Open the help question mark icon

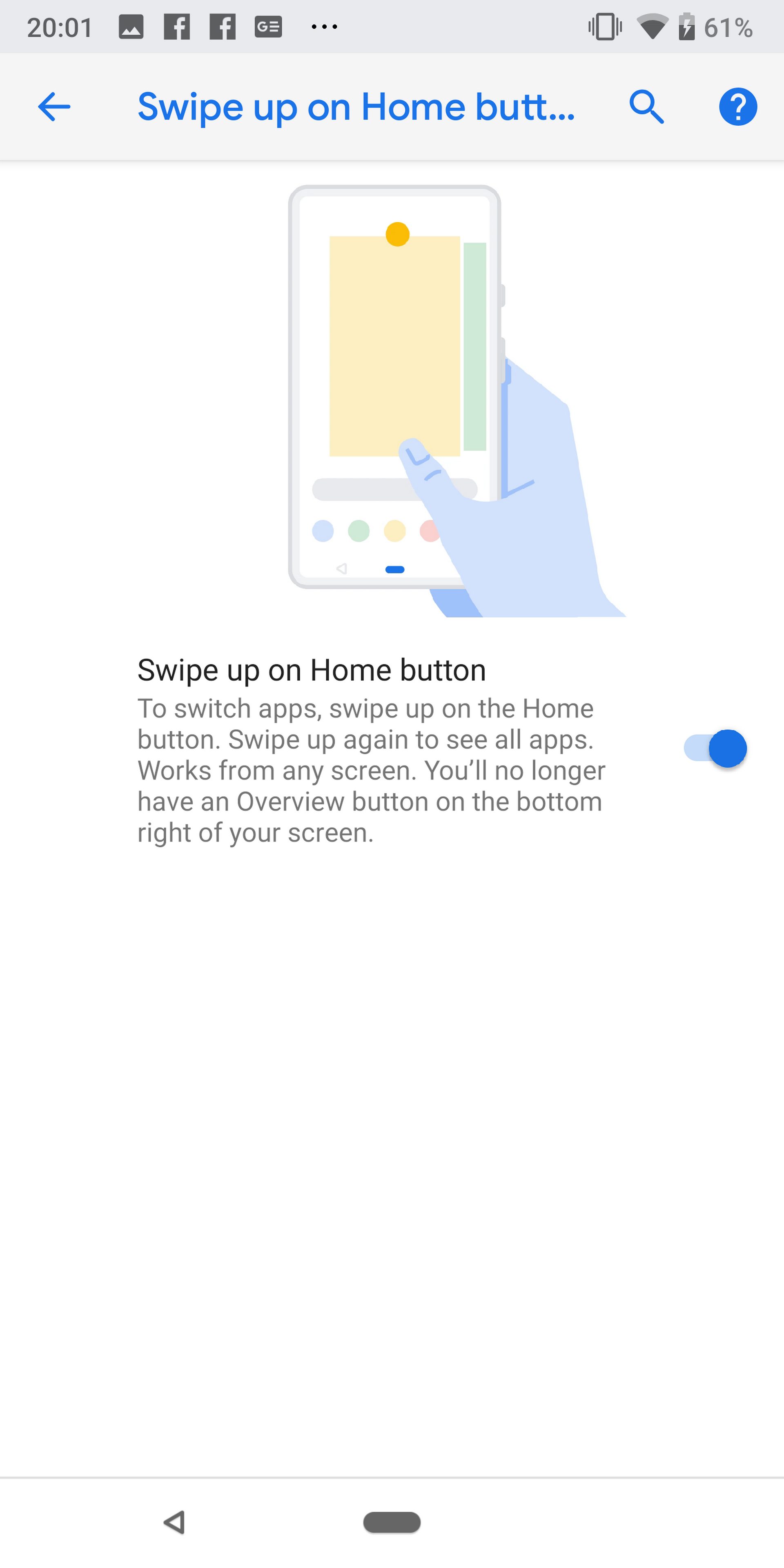coord(738,107)
